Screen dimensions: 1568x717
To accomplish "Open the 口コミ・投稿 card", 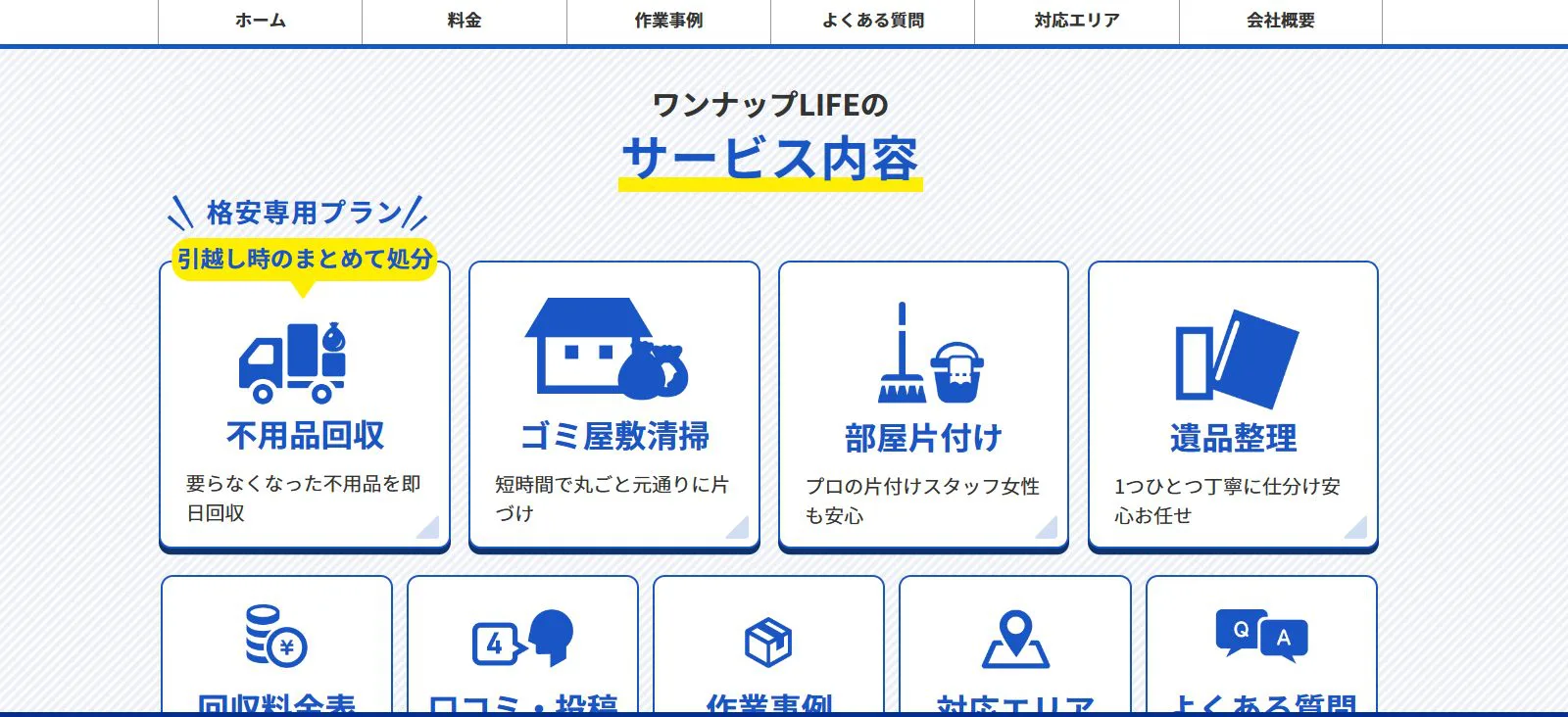I will click(x=522, y=646).
